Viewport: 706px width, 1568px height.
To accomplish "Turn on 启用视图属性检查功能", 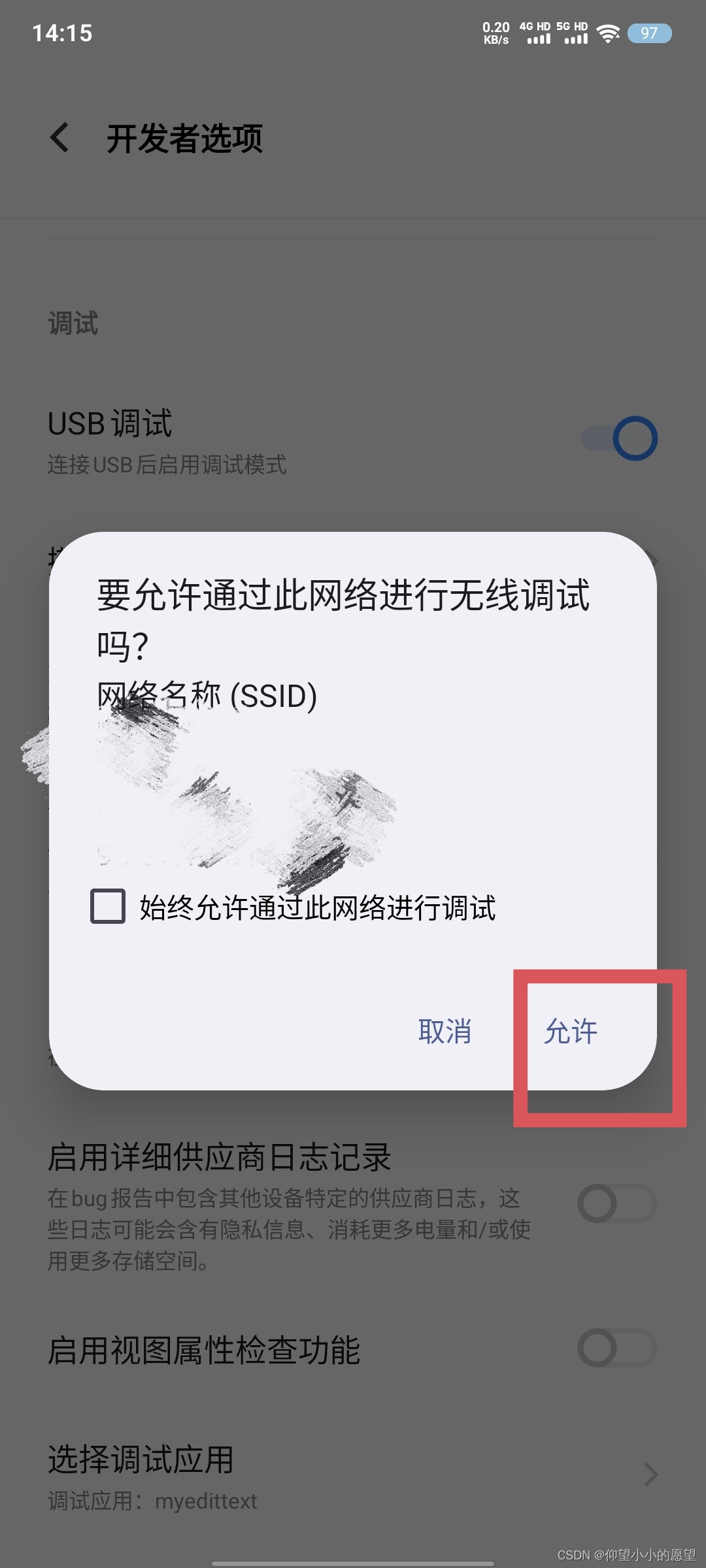I will 616,1348.
